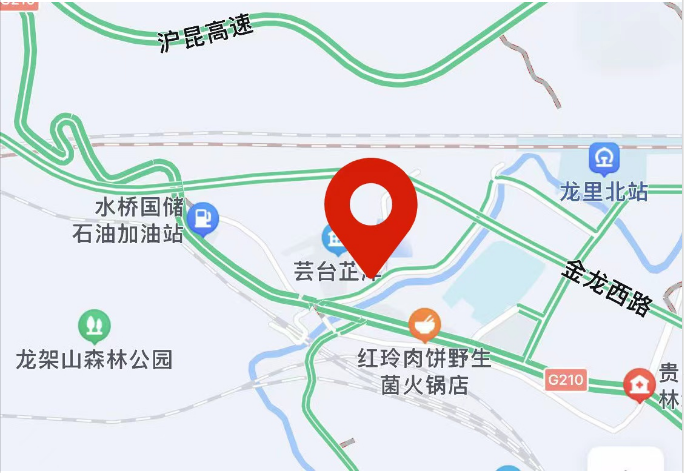Open the 红玲肉饼野生菌火锅店 restaurant marker
684x473 pixels.
[x=425, y=325]
